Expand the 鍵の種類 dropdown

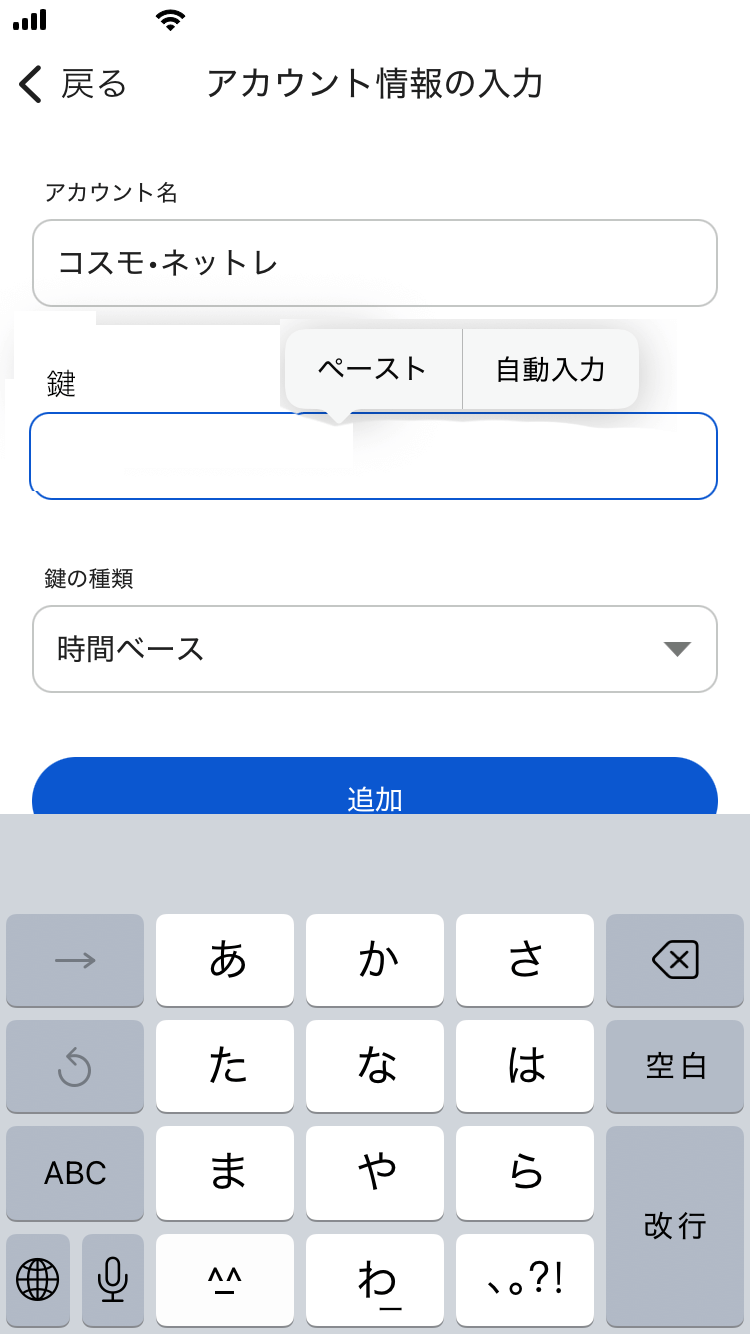coord(374,649)
